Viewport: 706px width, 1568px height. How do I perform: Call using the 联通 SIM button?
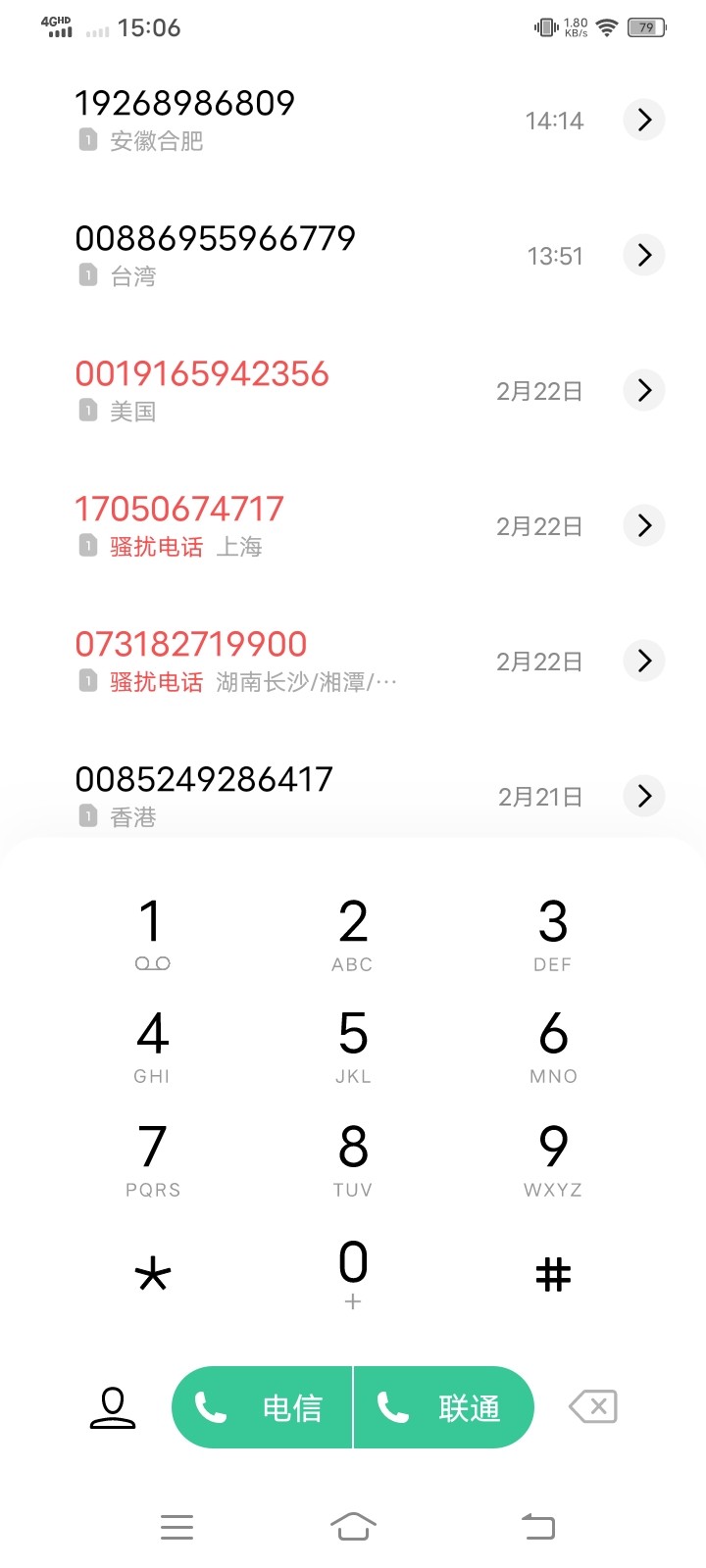444,1407
